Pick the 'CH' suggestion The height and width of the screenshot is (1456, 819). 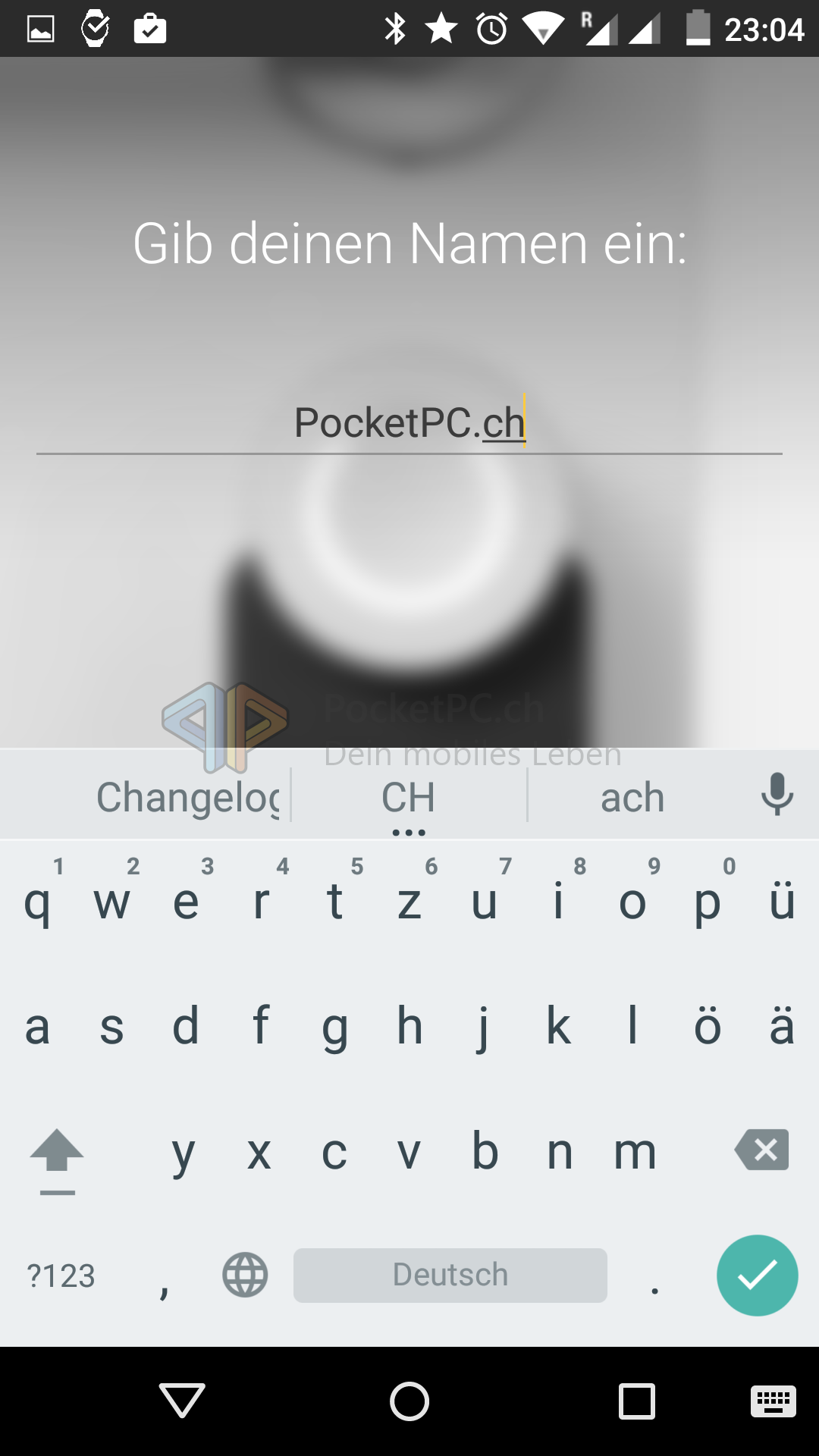409,798
